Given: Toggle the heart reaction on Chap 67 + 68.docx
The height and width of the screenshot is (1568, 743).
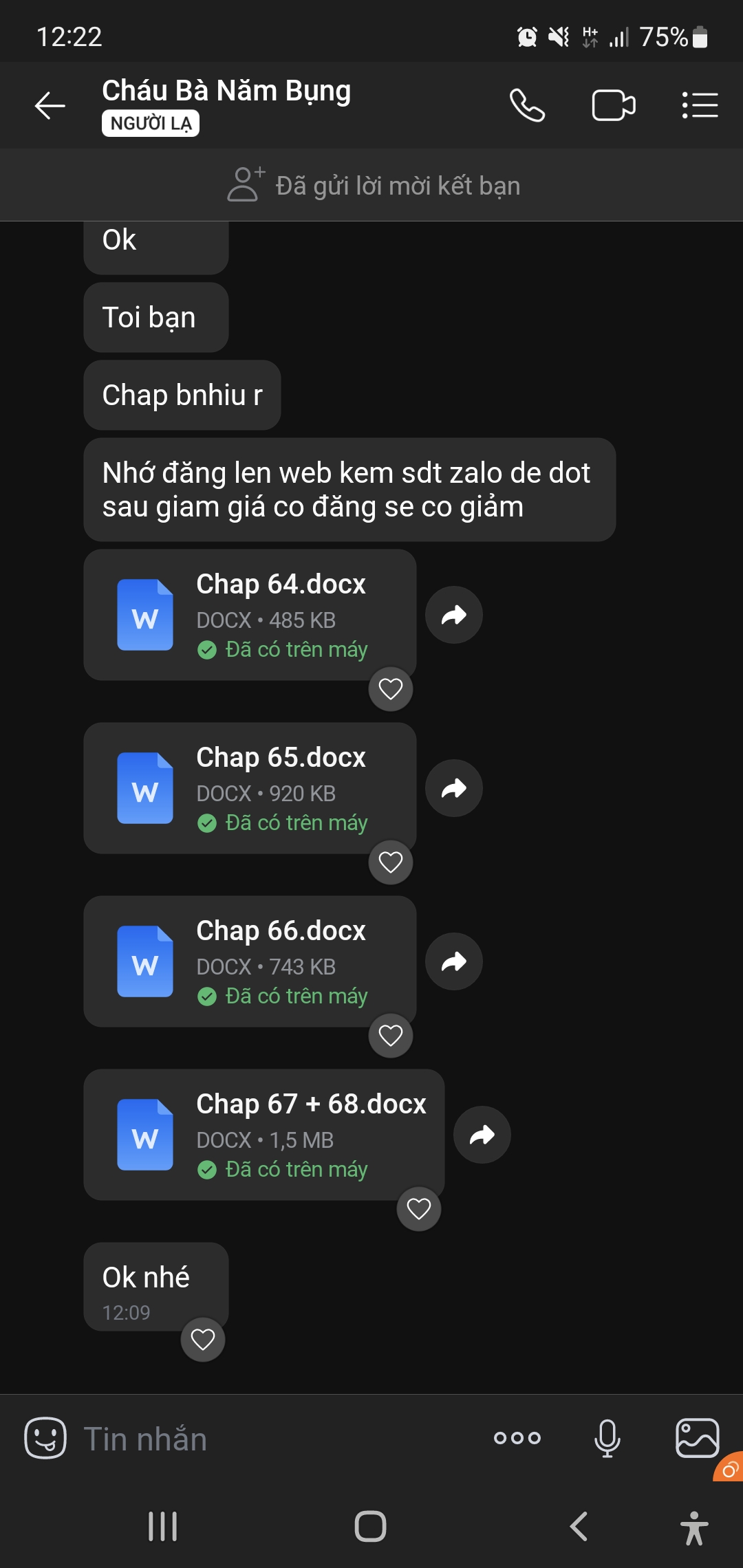Looking at the screenshot, I should (x=419, y=1209).
